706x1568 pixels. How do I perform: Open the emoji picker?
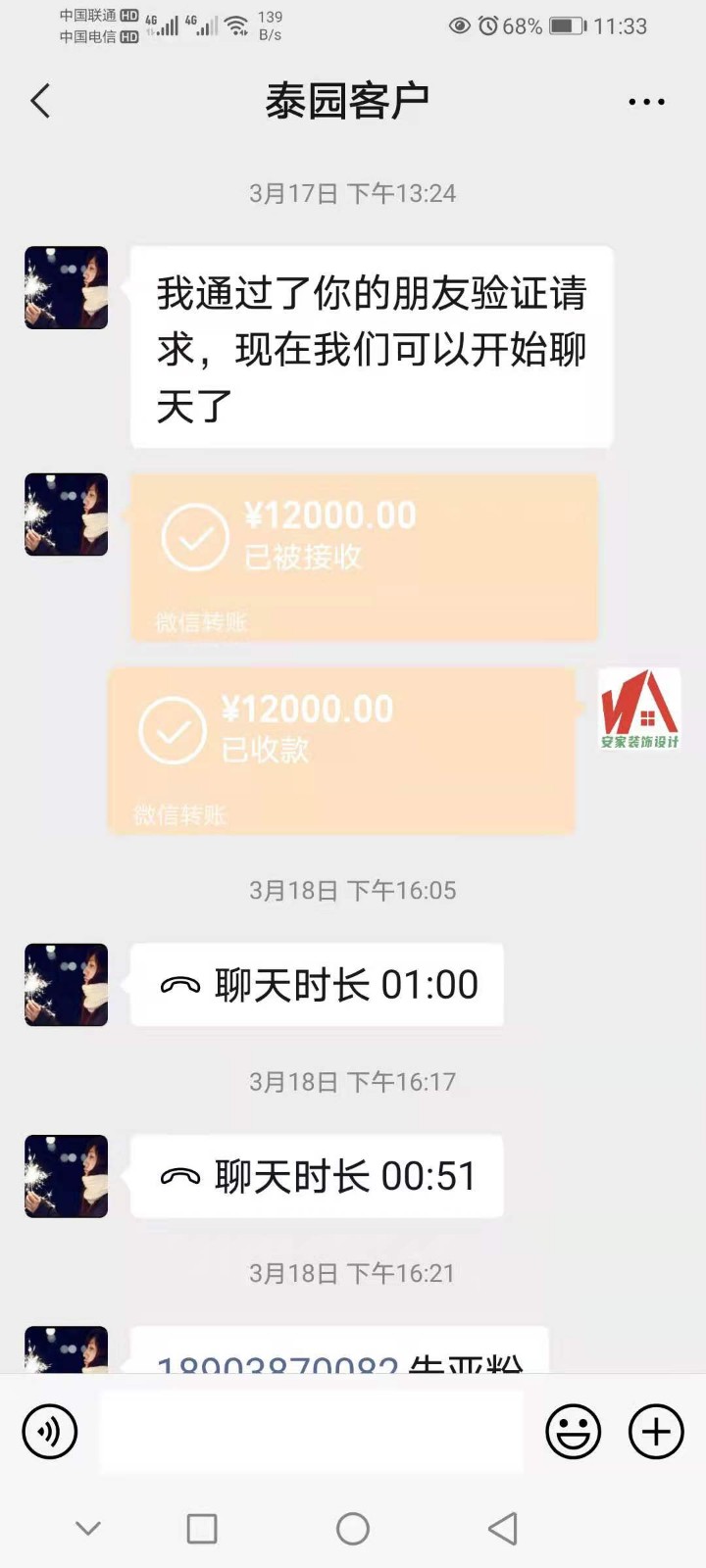(x=573, y=1432)
